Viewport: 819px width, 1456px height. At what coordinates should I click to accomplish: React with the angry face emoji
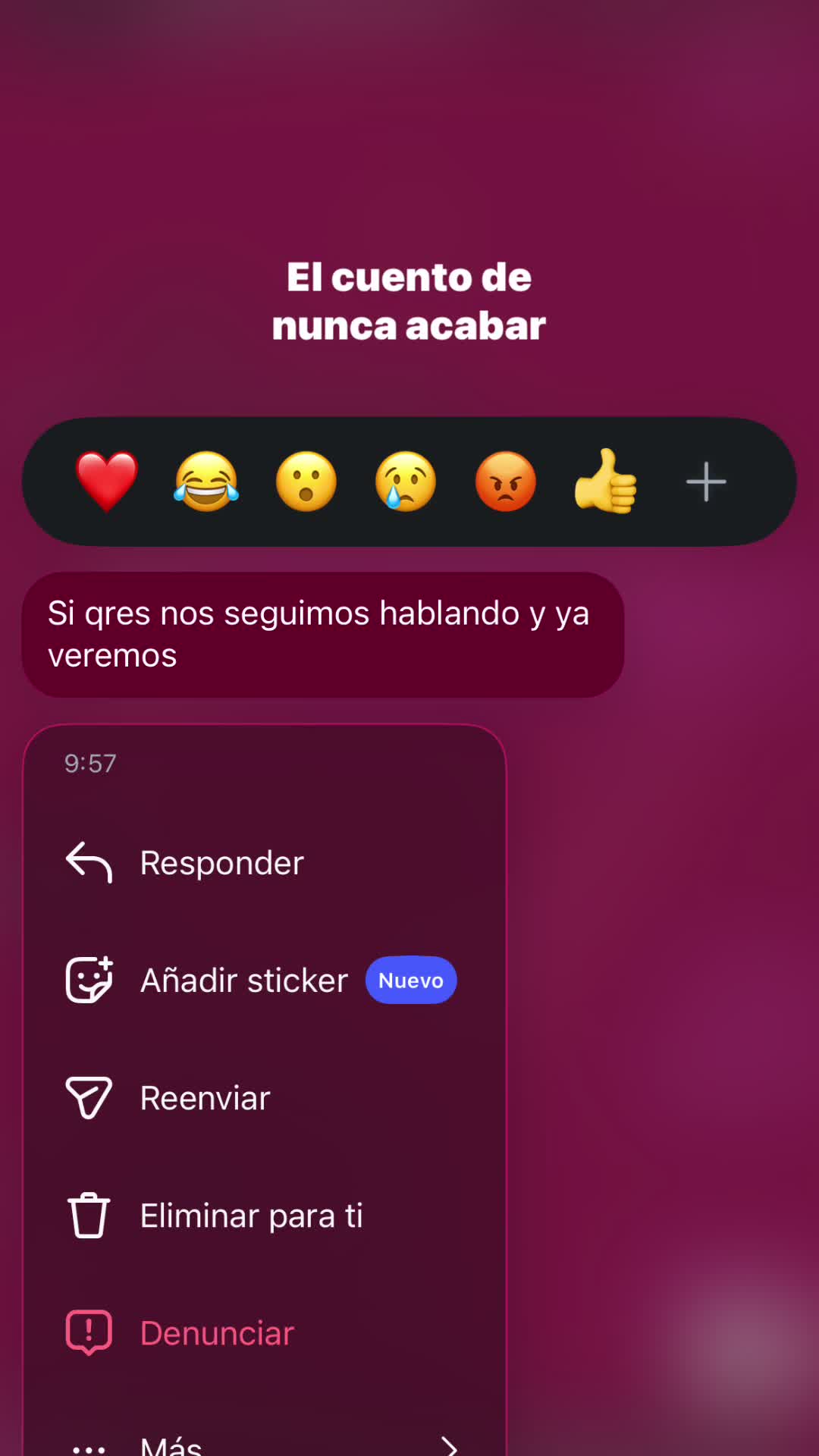[506, 482]
